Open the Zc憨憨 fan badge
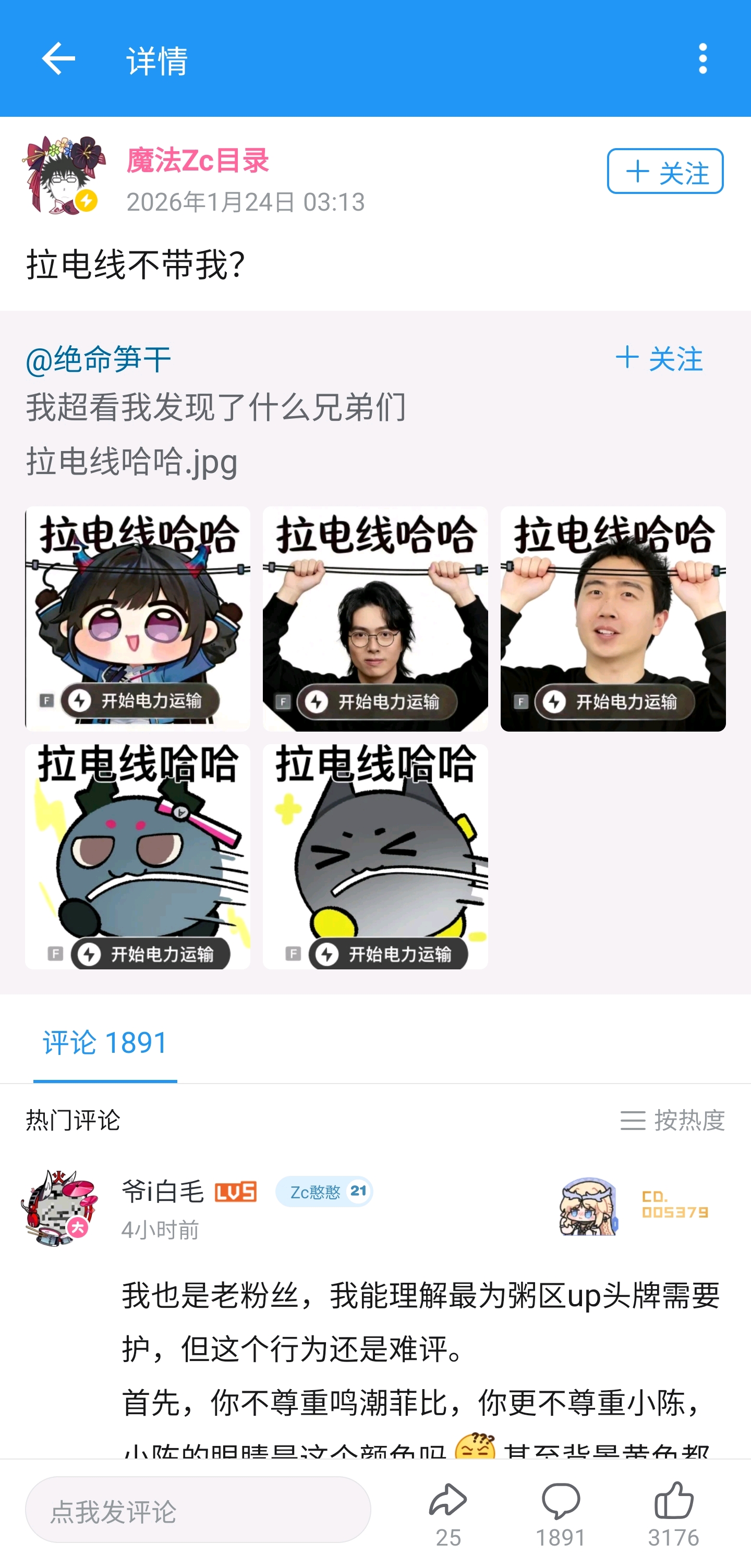The width and height of the screenshot is (751, 1568). (324, 1192)
